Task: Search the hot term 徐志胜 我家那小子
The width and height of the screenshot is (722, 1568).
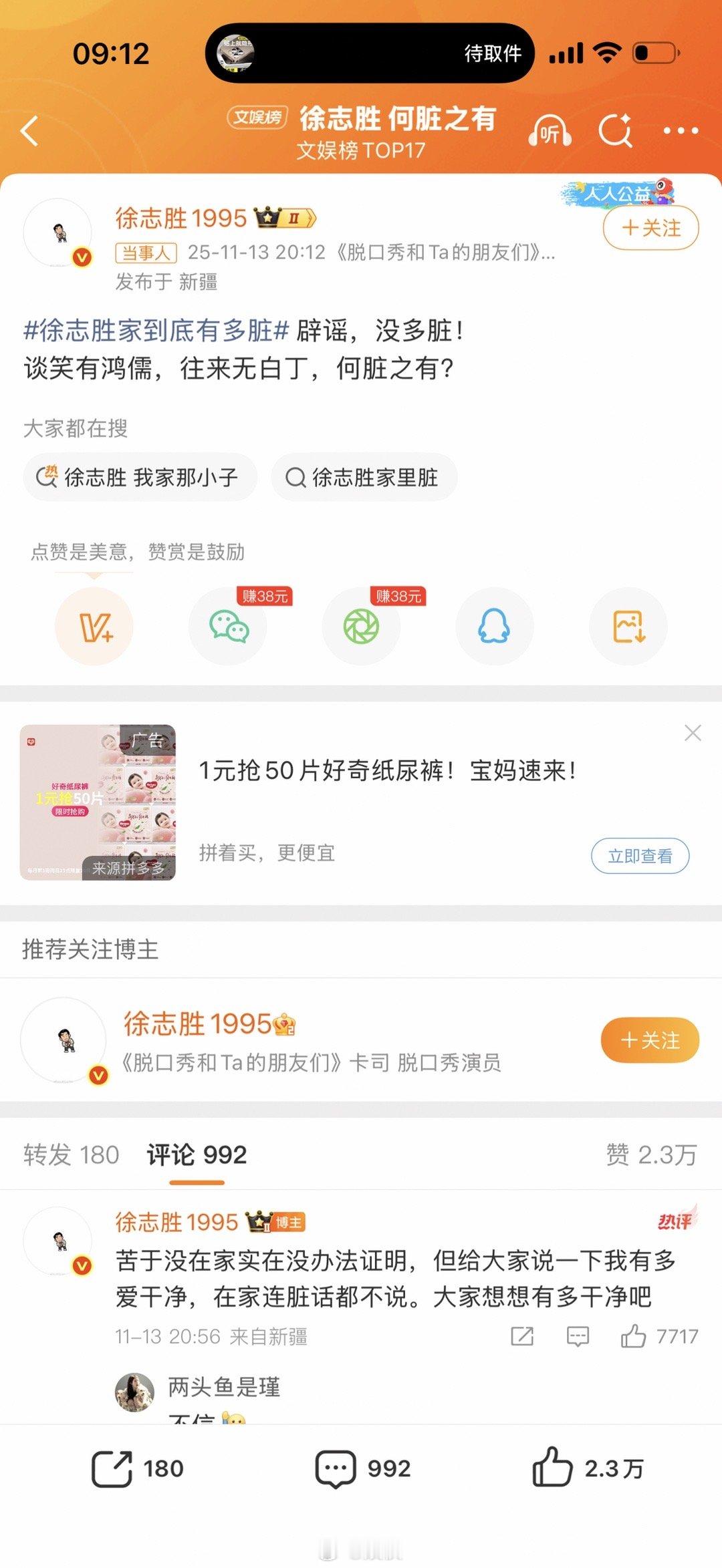Action: [x=141, y=476]
